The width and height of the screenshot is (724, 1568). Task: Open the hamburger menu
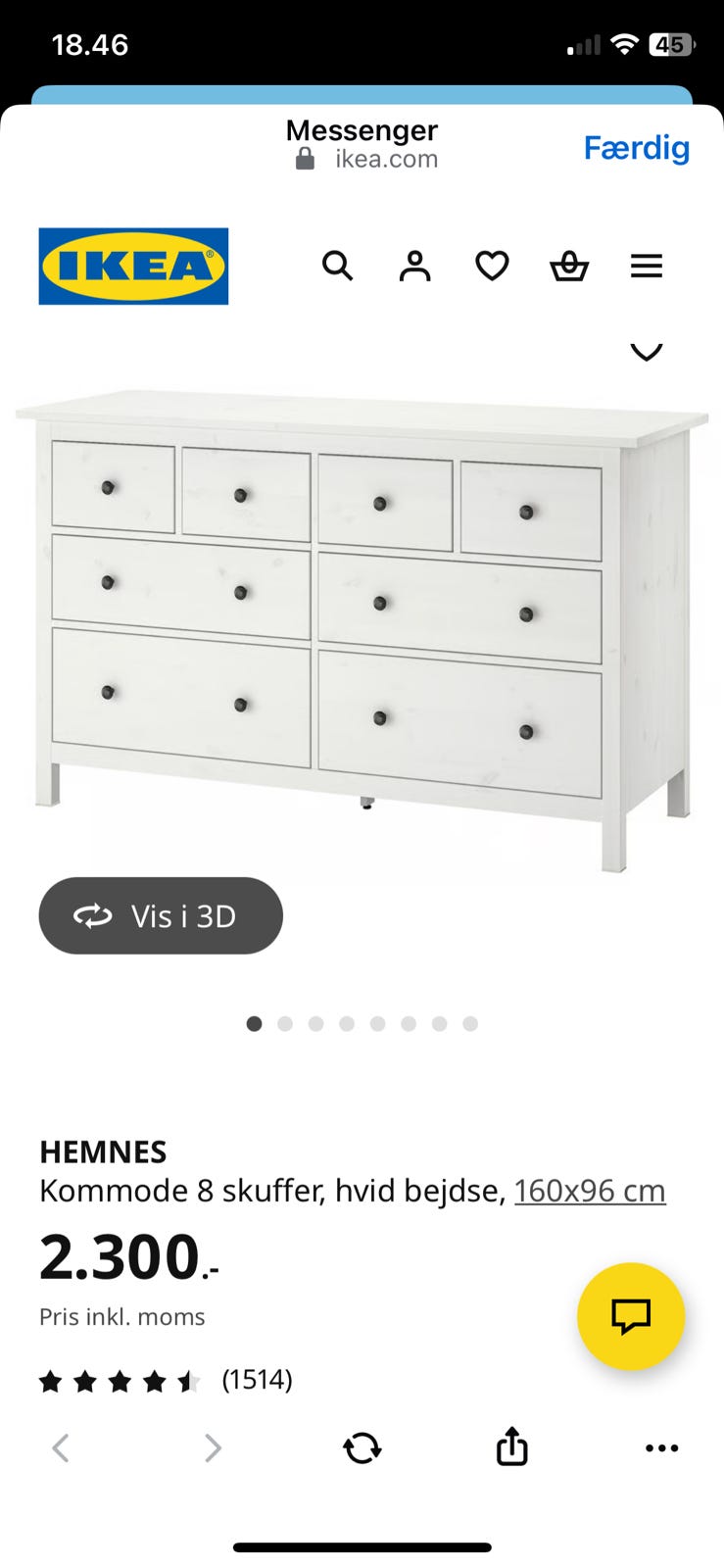click(x=647, y=266)
